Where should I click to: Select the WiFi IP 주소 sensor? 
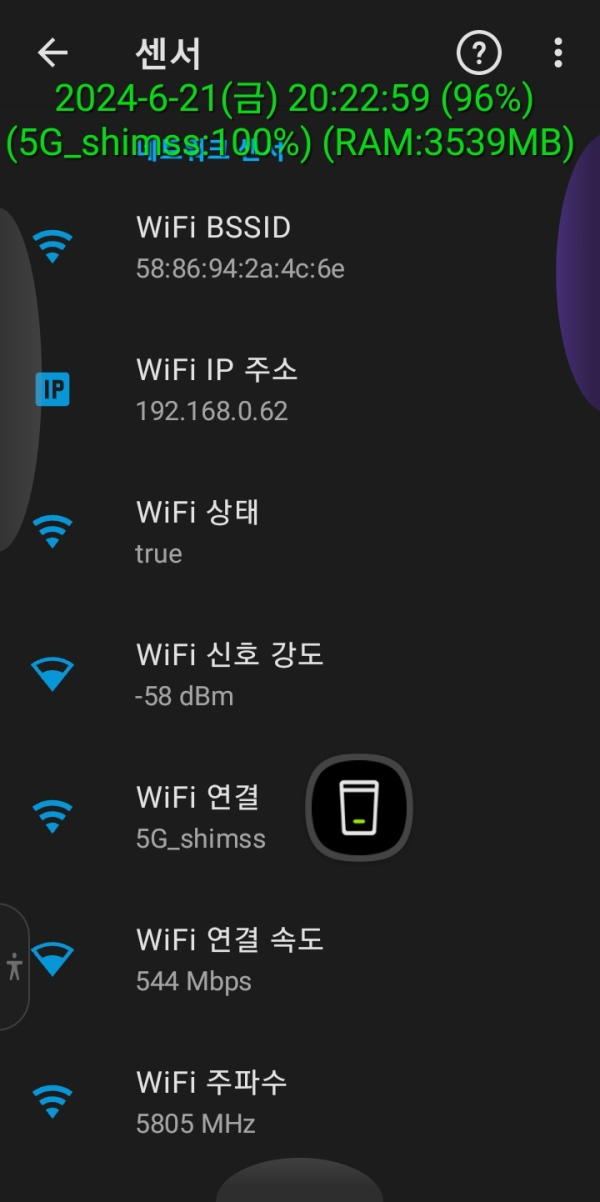click(300, 389)
